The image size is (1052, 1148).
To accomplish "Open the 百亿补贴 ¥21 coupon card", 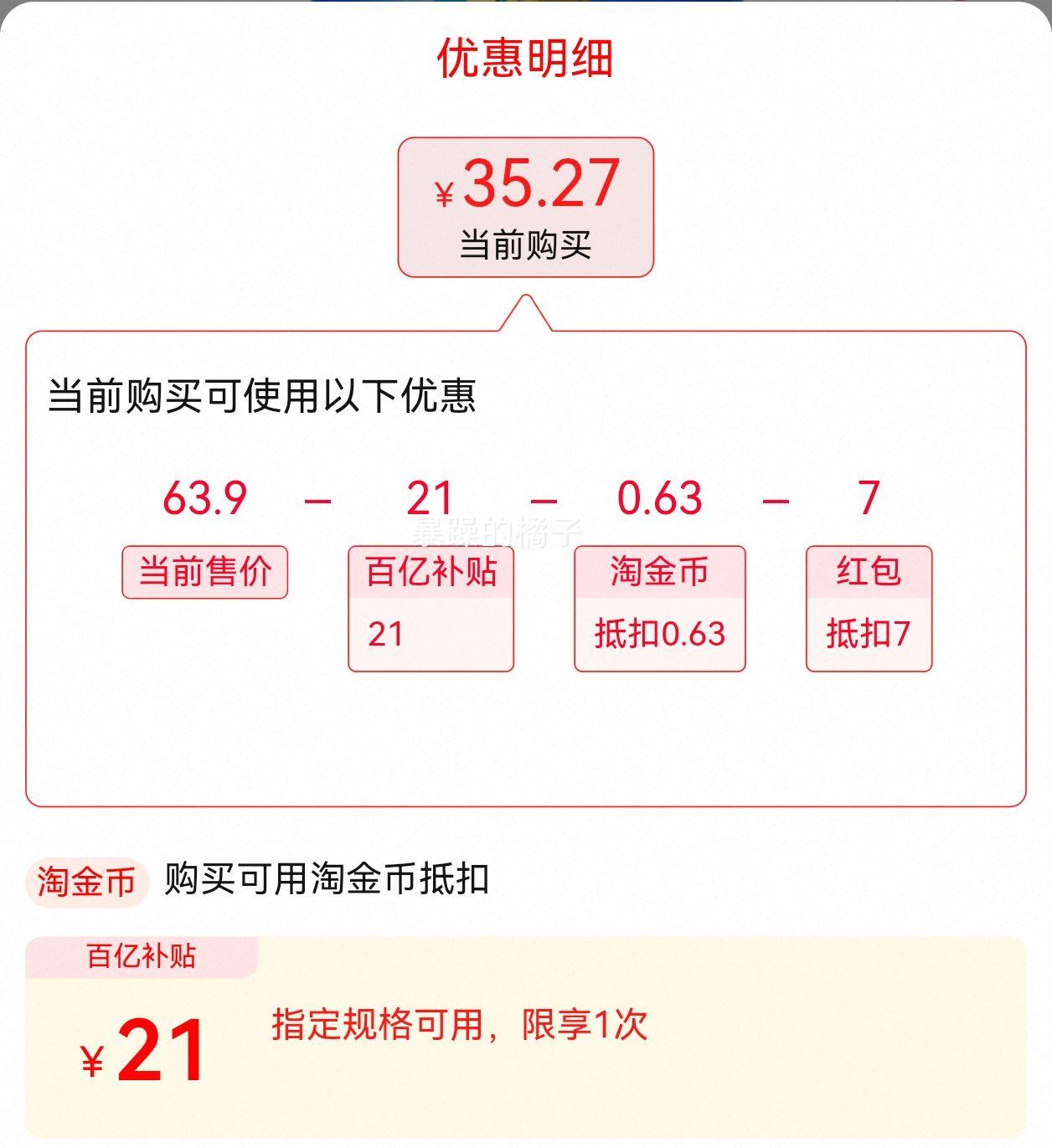I will [525, 1038].
